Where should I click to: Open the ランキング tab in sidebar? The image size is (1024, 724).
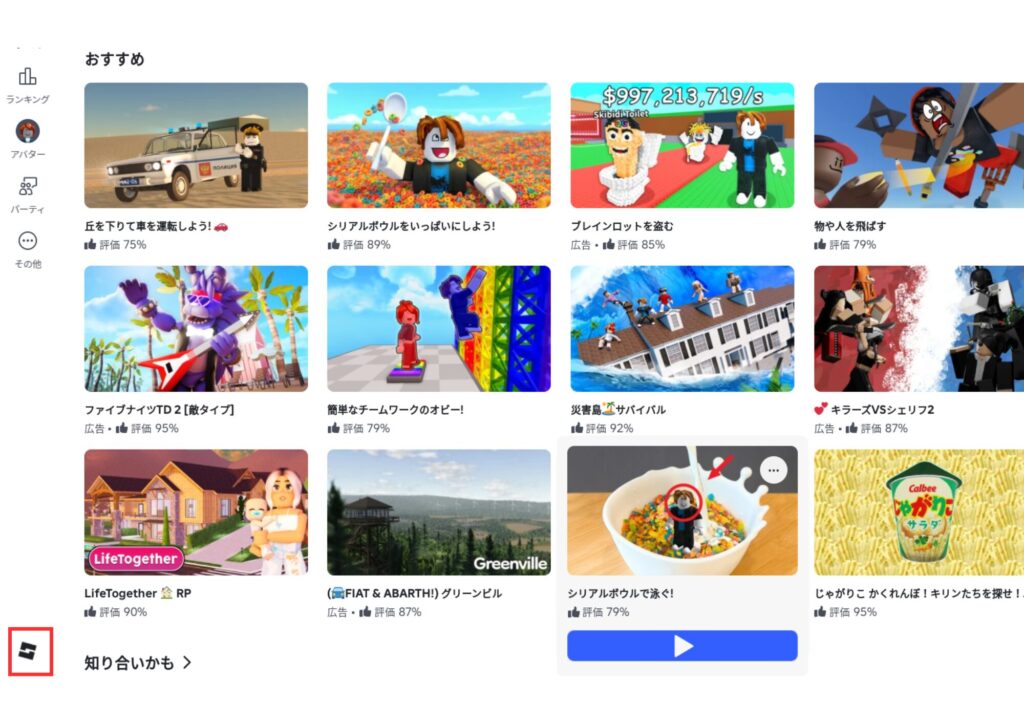click(27, 85)
